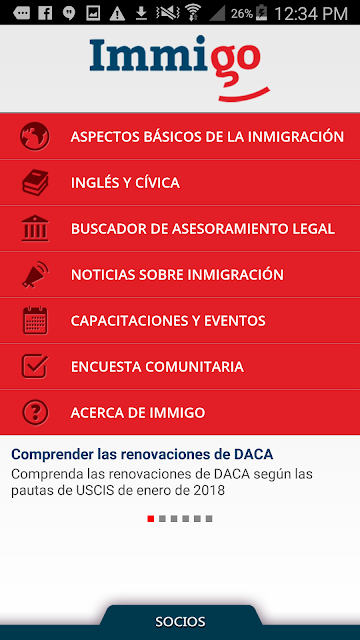Open Buscador de Asesoramiento Legal
Viewport: 360px width, 640px height.
(180, 229)
